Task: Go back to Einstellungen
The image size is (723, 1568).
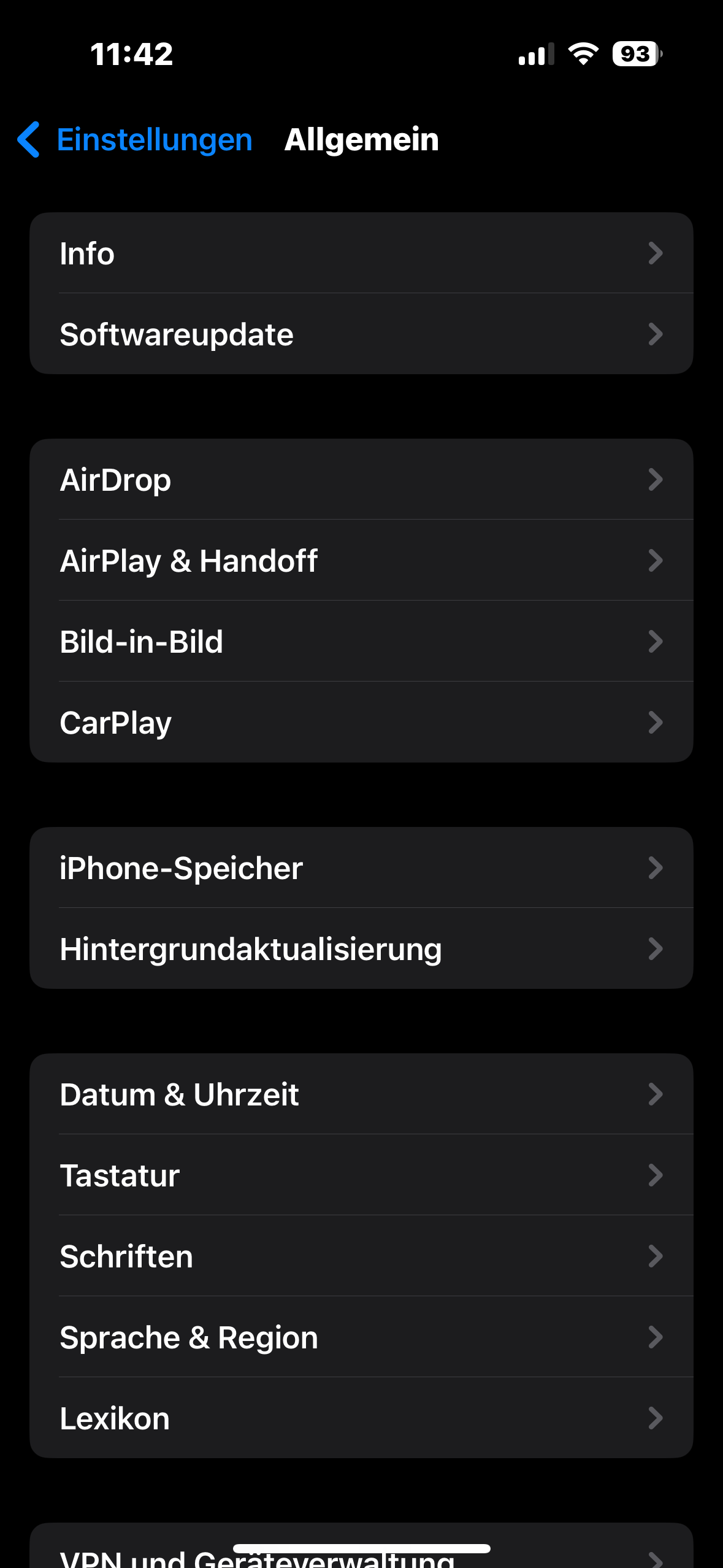Action: point(136,140)
